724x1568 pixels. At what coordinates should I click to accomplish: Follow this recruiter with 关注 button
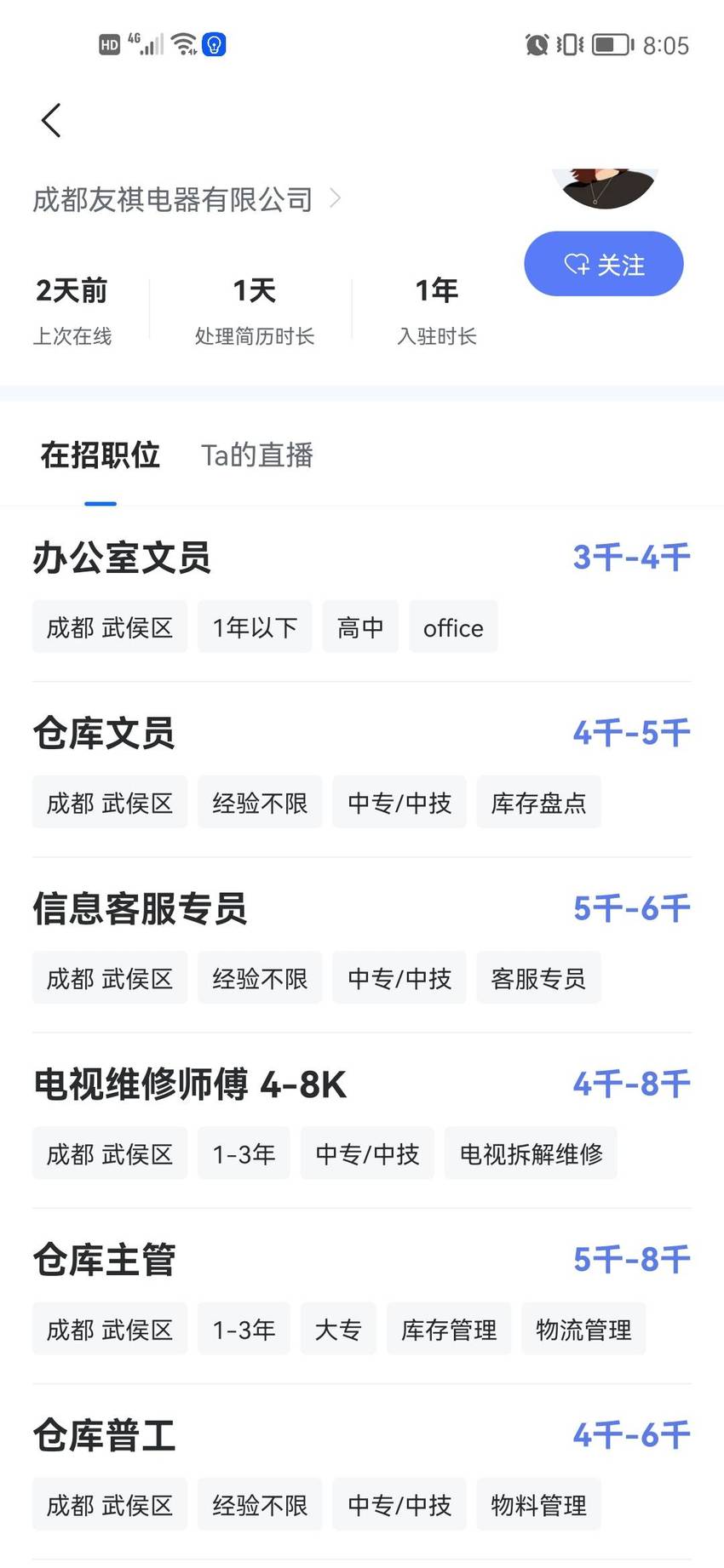click(x=604, y=264)
